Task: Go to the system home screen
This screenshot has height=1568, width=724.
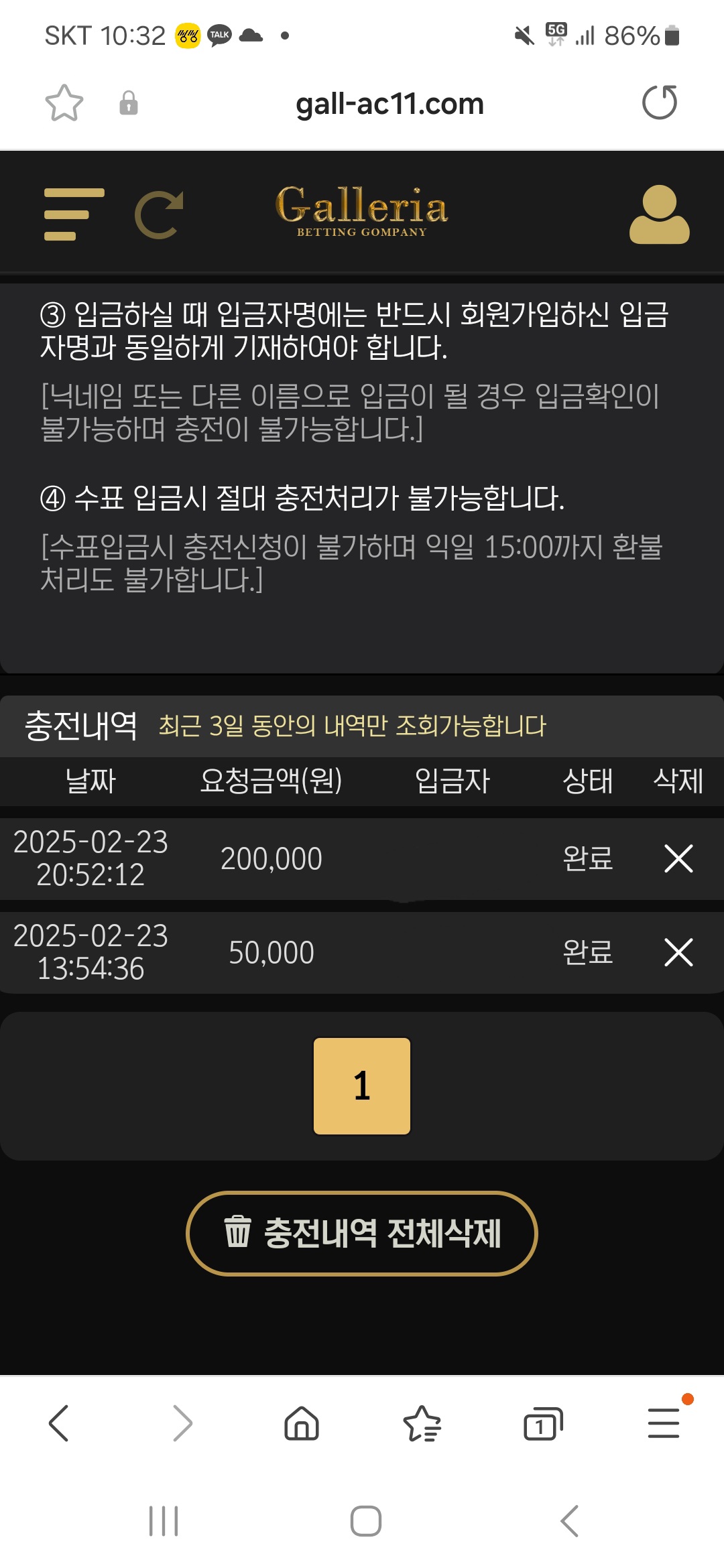Action: coord(366,1520)
